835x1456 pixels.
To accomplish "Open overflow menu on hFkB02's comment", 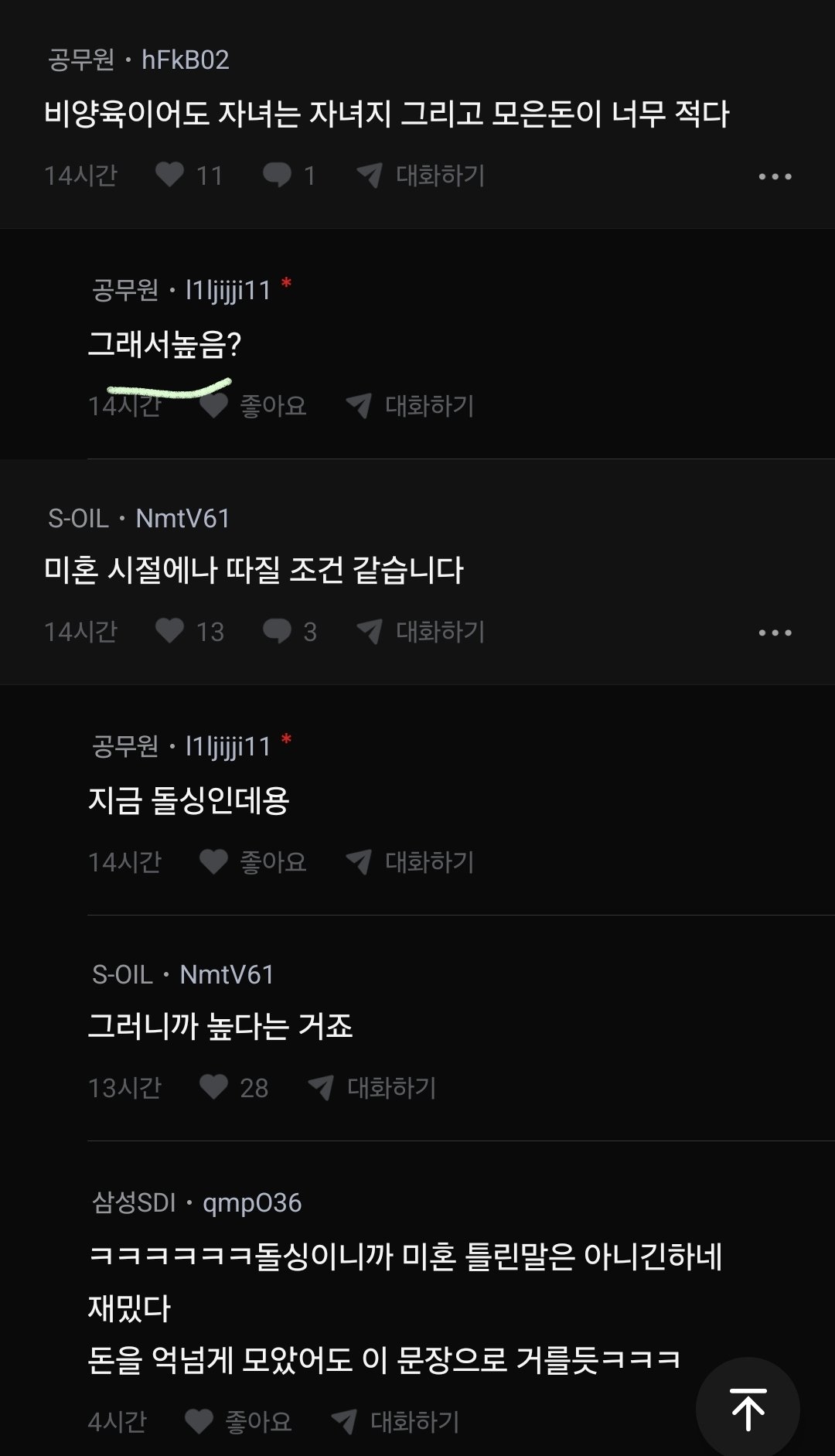I will (775, 176).
